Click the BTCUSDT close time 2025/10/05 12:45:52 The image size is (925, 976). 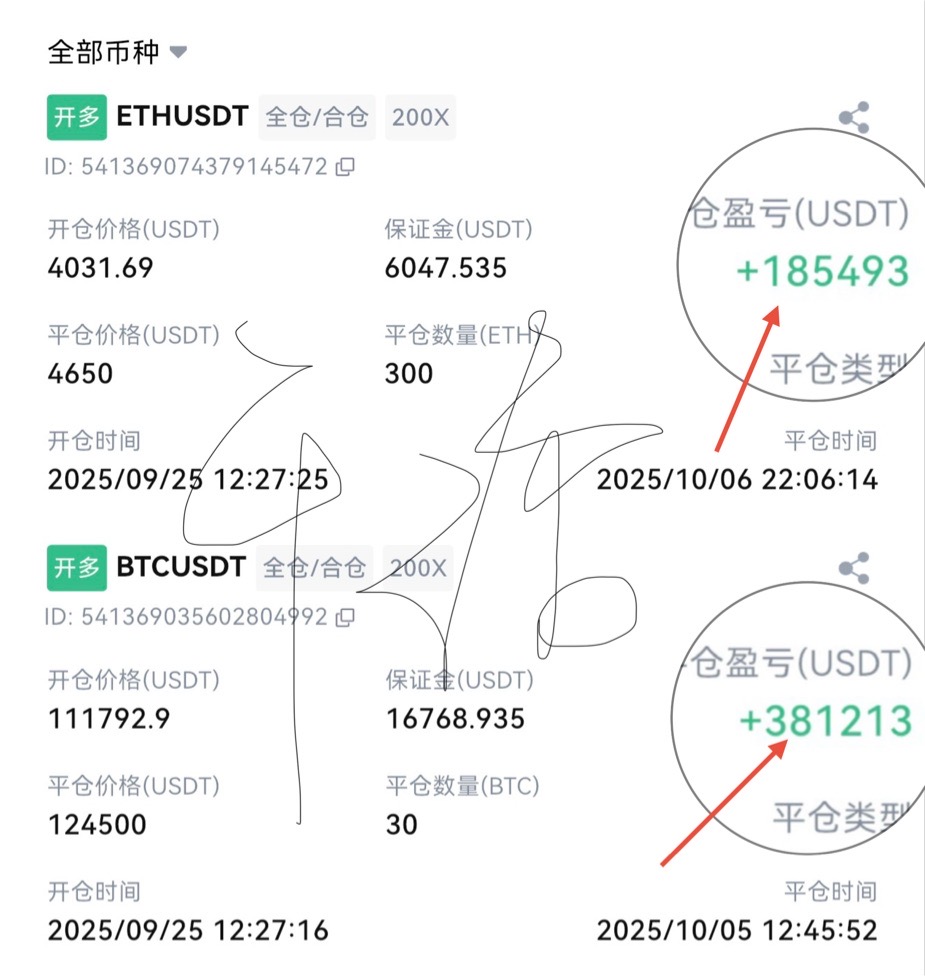point(737,930)
